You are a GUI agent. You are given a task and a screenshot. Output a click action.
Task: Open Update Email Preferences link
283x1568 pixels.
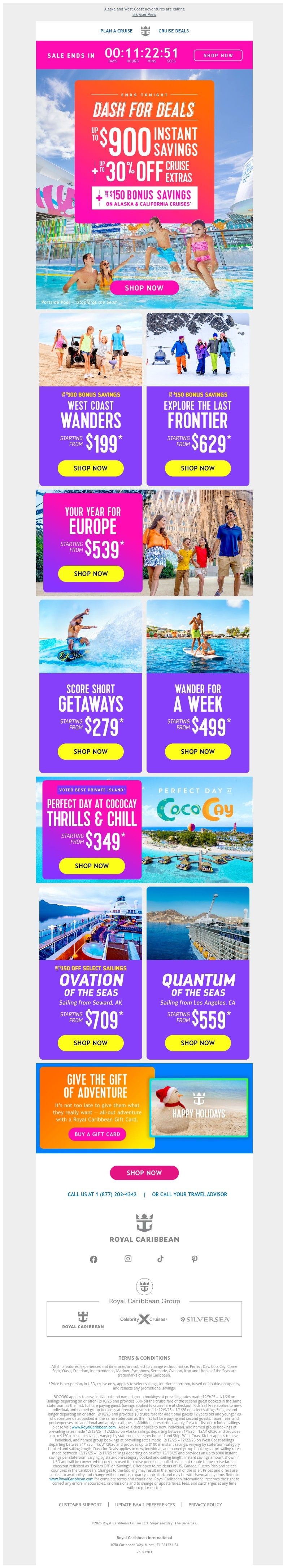point(144,1504)
